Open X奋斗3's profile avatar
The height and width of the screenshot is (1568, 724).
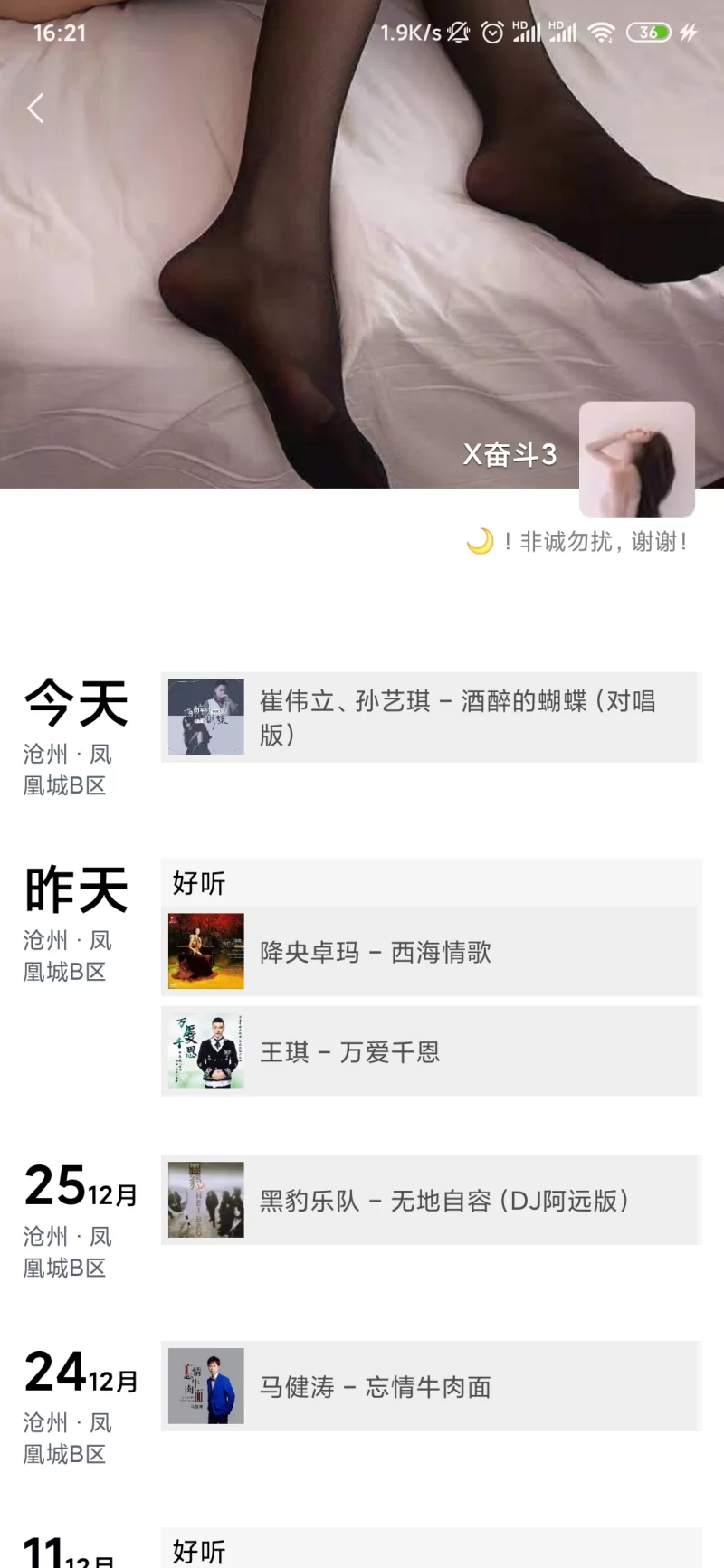point(636,459)
